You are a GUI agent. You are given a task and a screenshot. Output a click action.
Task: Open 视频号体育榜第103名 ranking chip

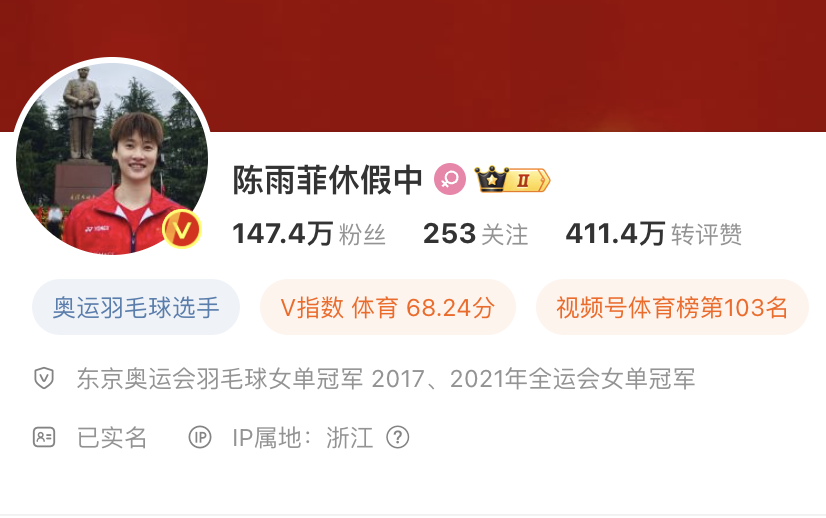672,307
